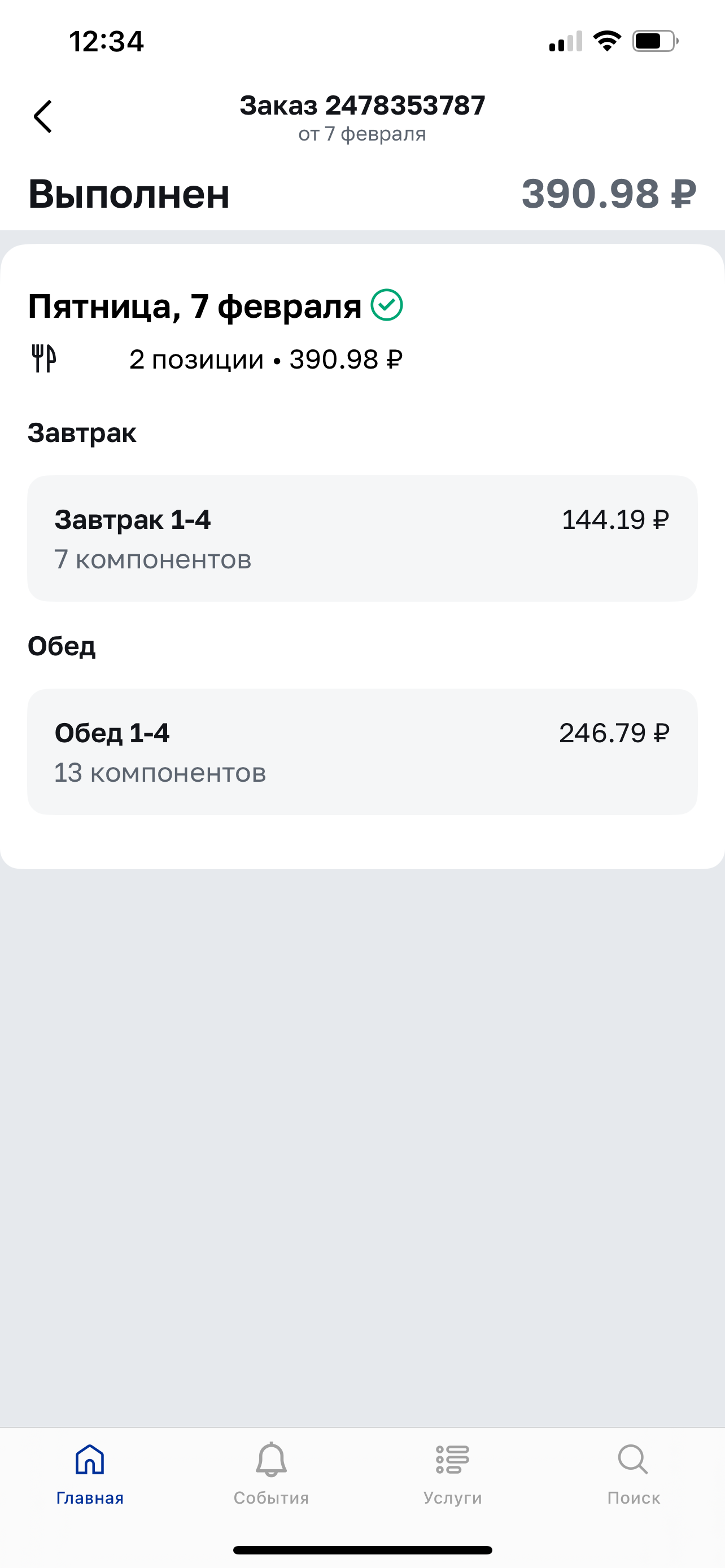Open the Поиск tab
725x1568 pixels.
click(634, 1473)
